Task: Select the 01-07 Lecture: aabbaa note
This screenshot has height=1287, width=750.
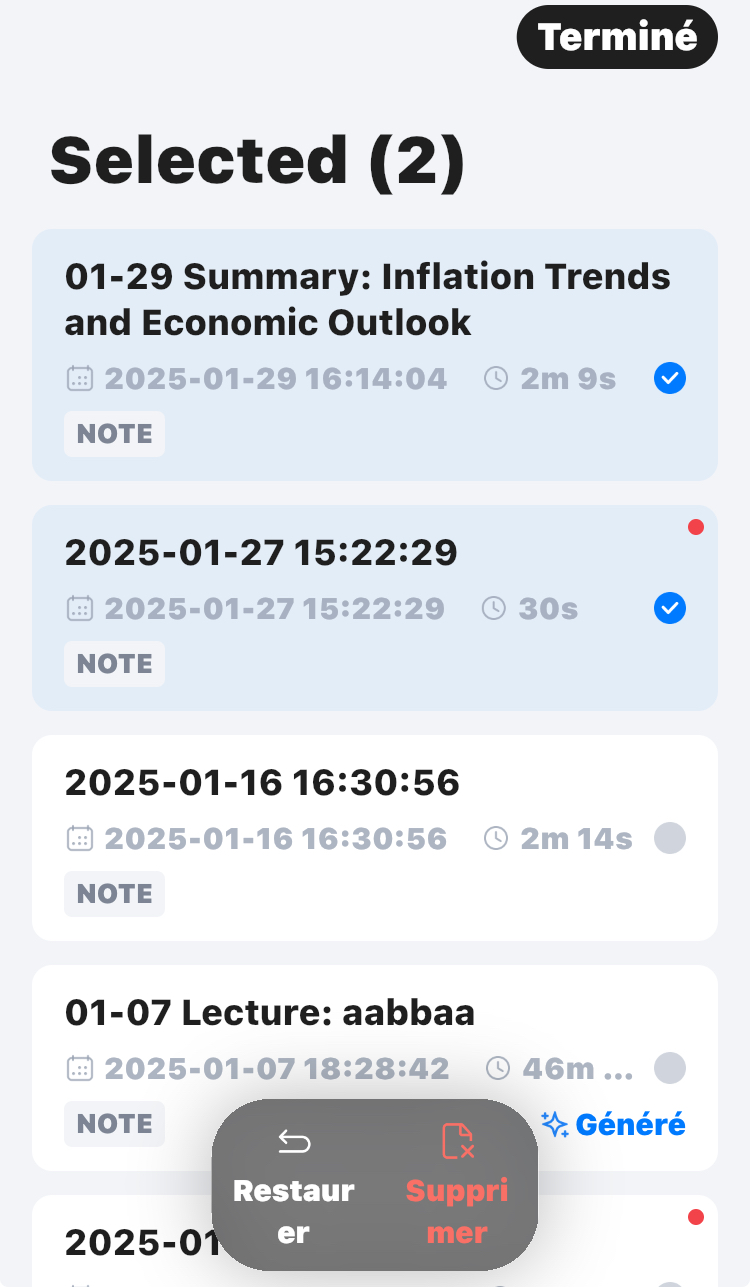Action: (x=670, y=1068)
